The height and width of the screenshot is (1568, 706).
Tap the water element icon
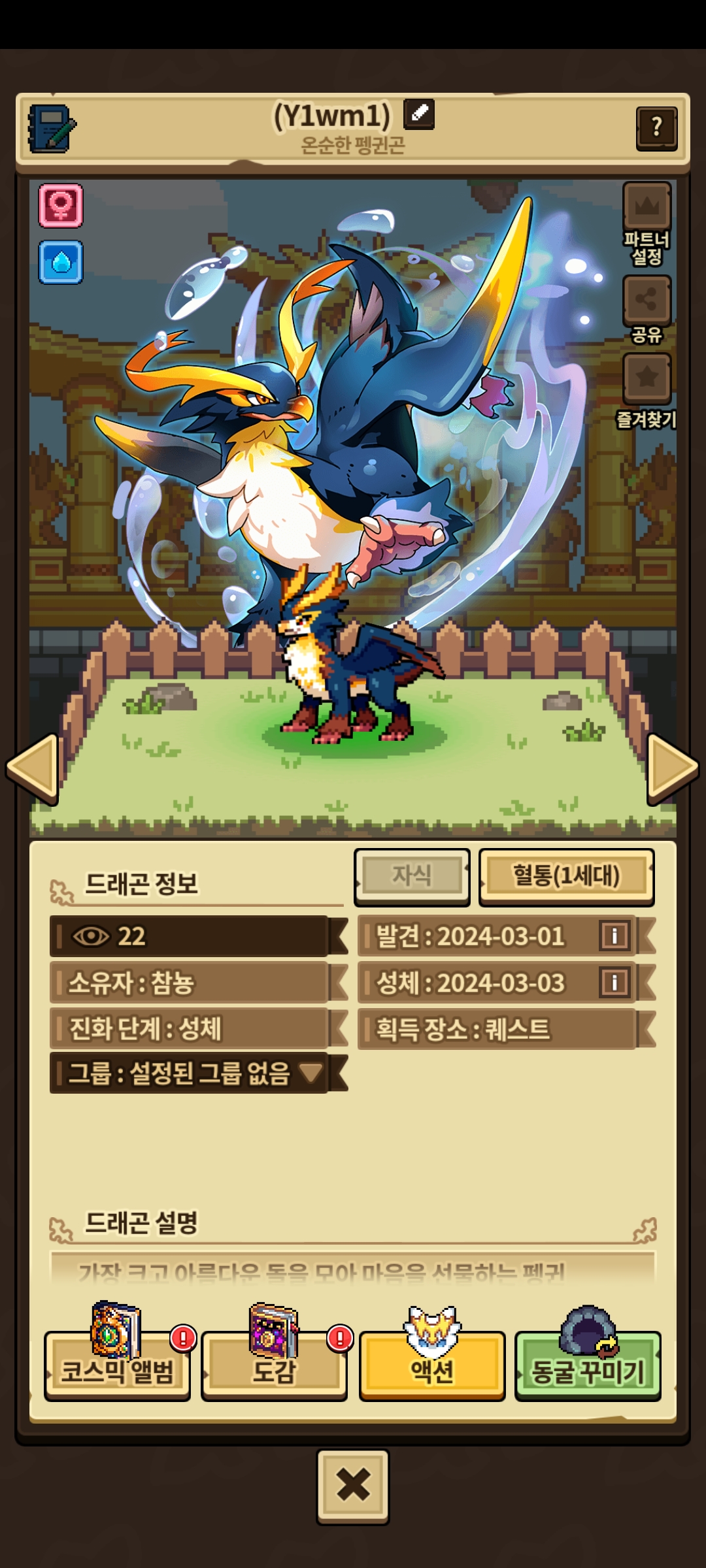(61, 262)
